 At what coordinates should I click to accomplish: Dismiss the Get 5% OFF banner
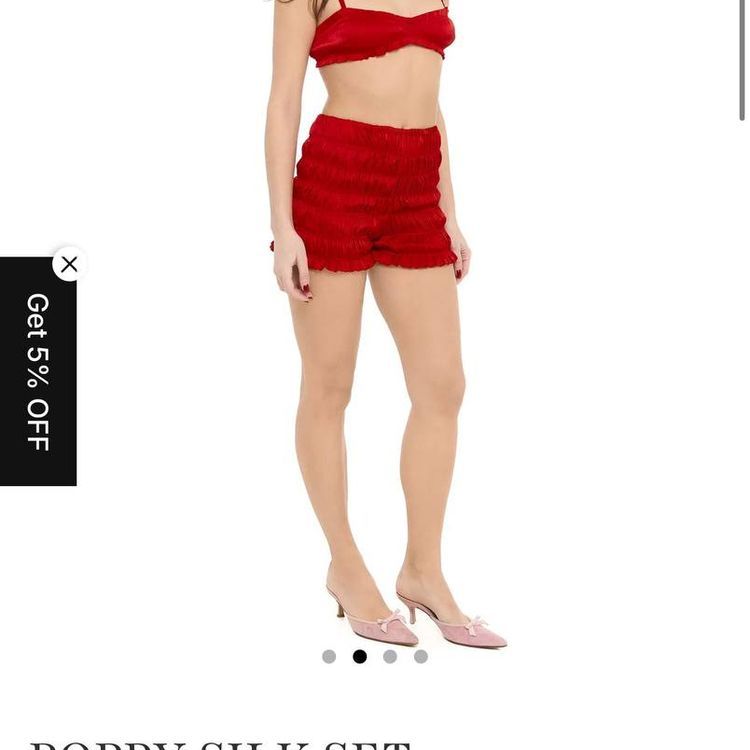(x=69, y=264)
